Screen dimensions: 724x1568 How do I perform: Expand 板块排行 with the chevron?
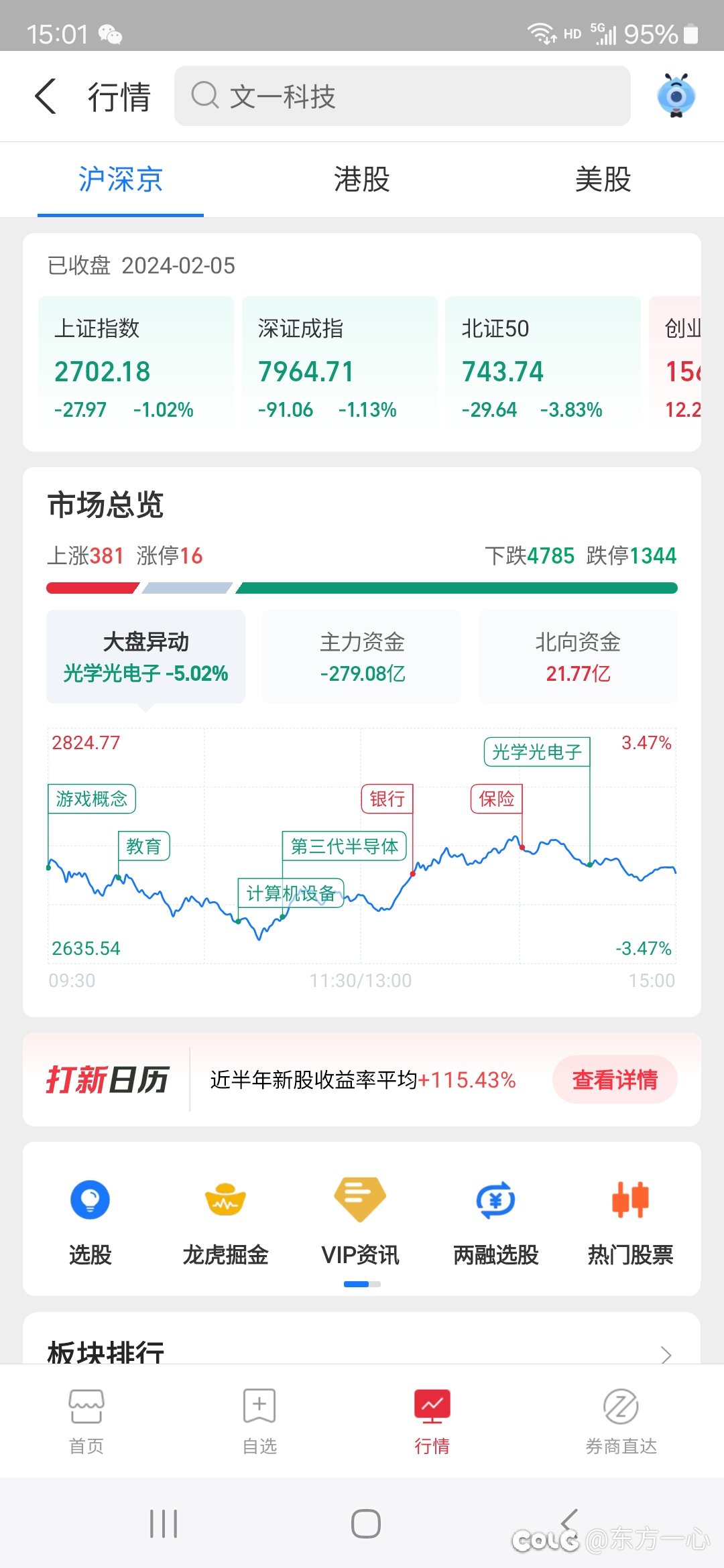click(666, 1354)
